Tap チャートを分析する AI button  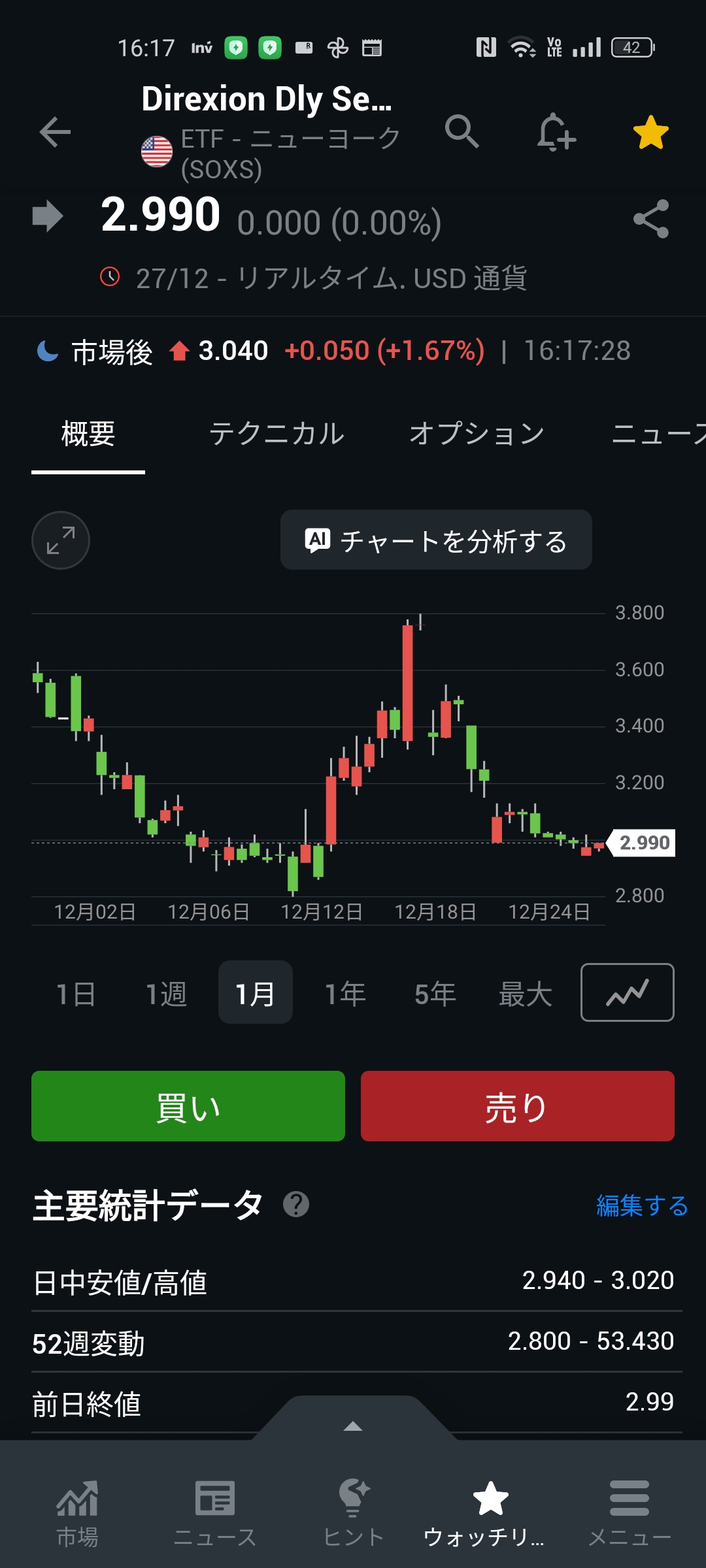436,540
